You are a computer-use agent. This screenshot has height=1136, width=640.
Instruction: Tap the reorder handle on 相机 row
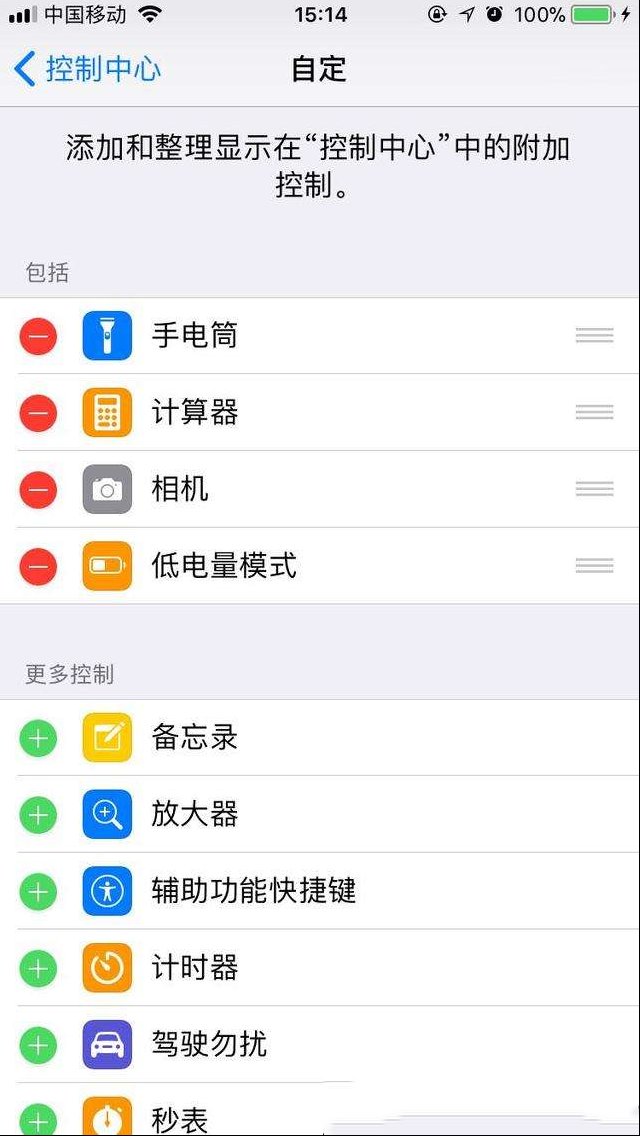tap(594, 489)
